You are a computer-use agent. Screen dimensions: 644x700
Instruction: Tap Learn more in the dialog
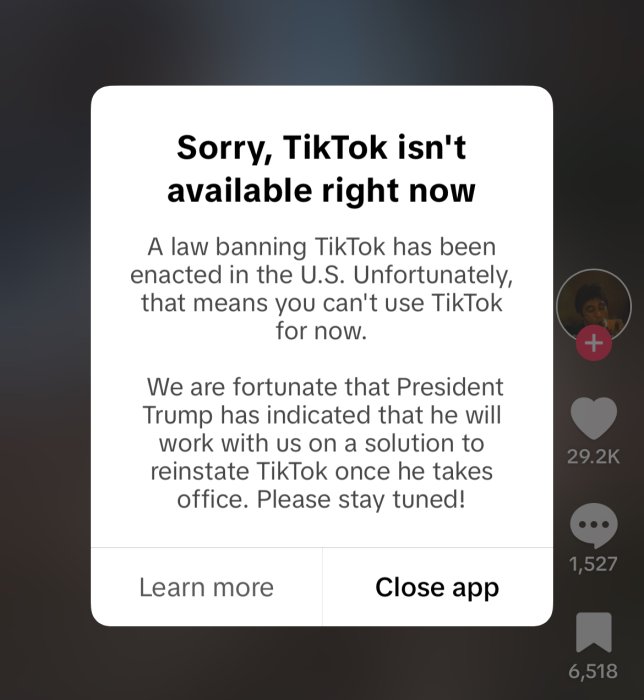tap(206, 587)
